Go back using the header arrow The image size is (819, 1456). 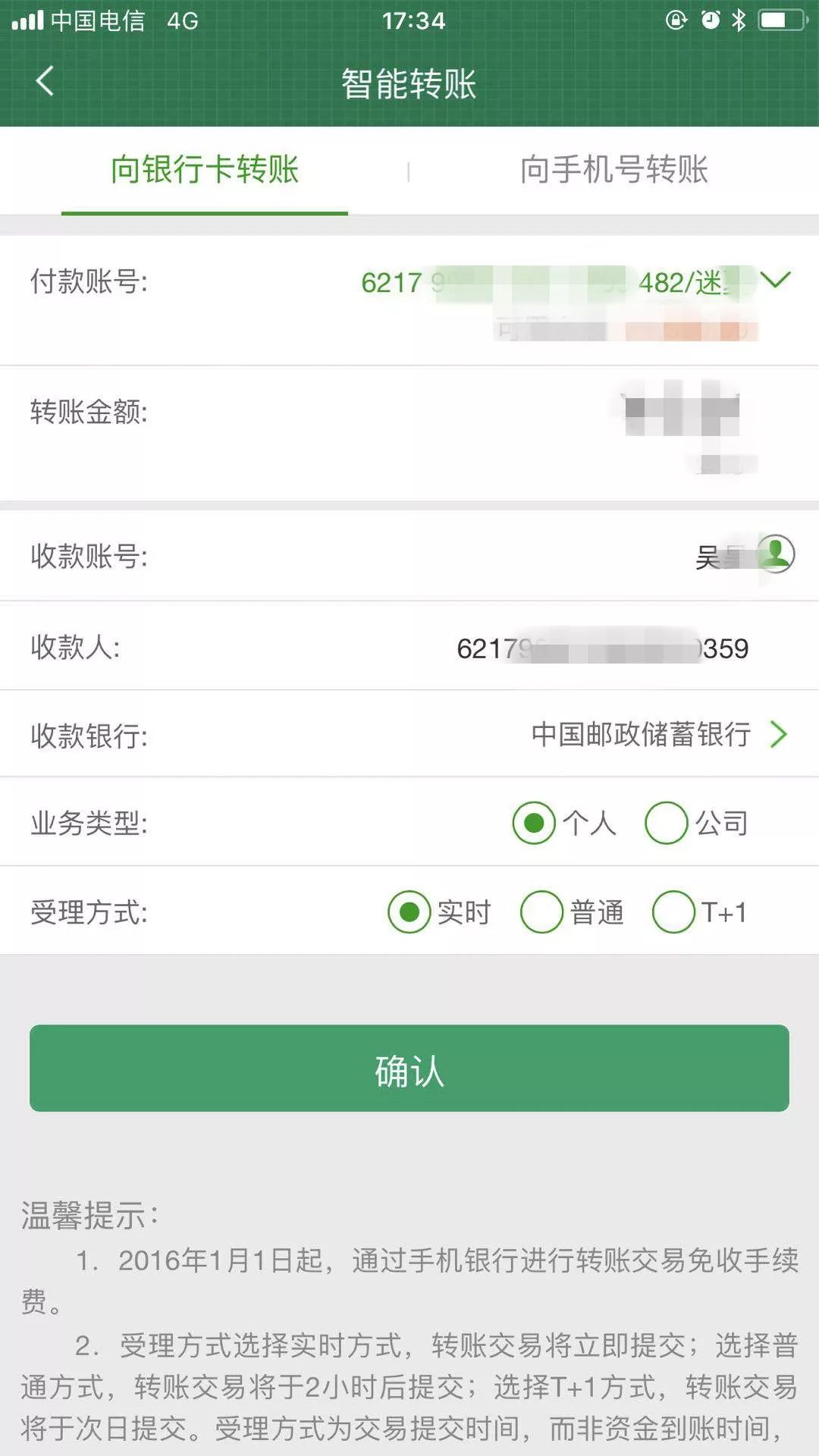coord(45,81)
